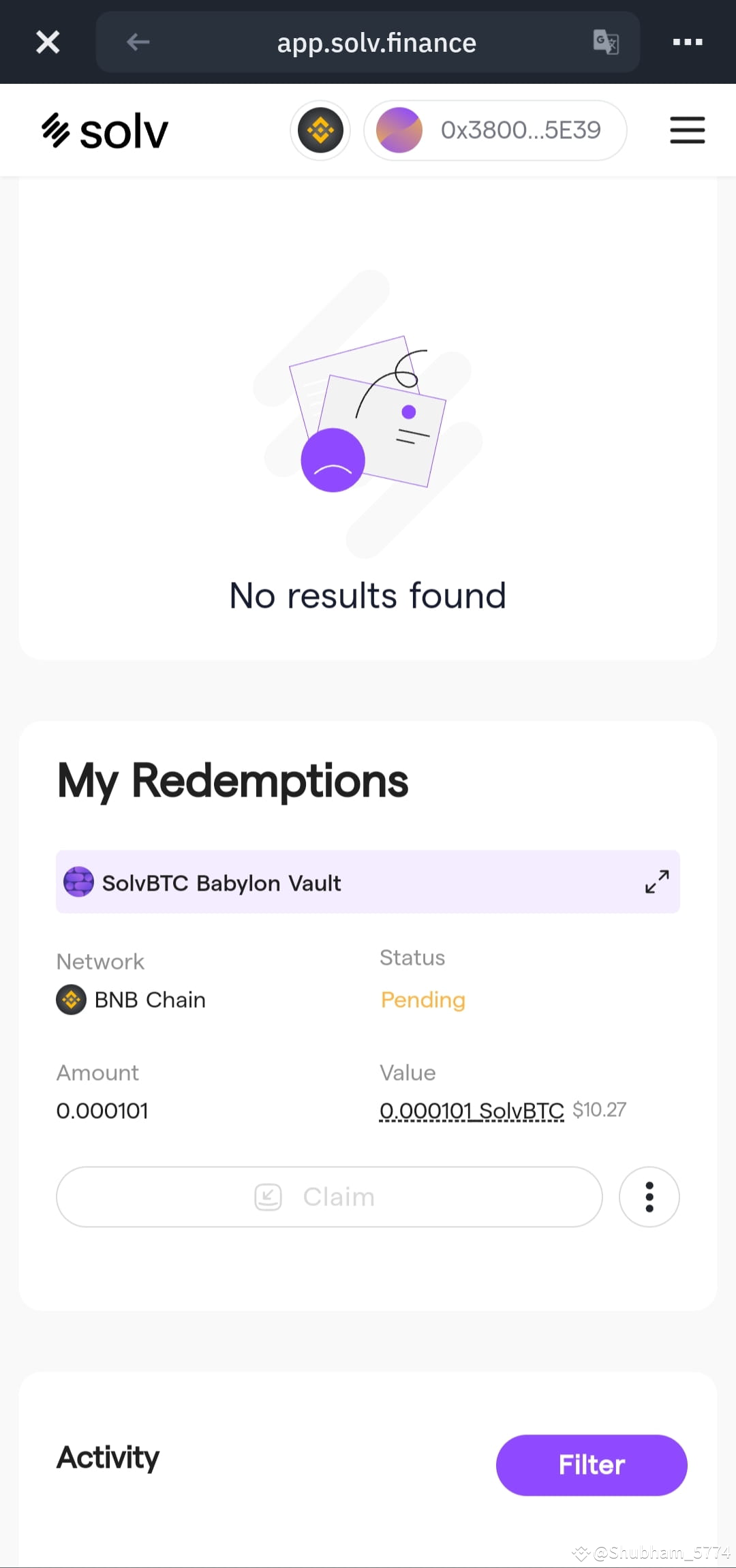This screenshot has width=736, height=1568.
Task: Click the BNB network selector icon
Action: click(x=320, y=130)
